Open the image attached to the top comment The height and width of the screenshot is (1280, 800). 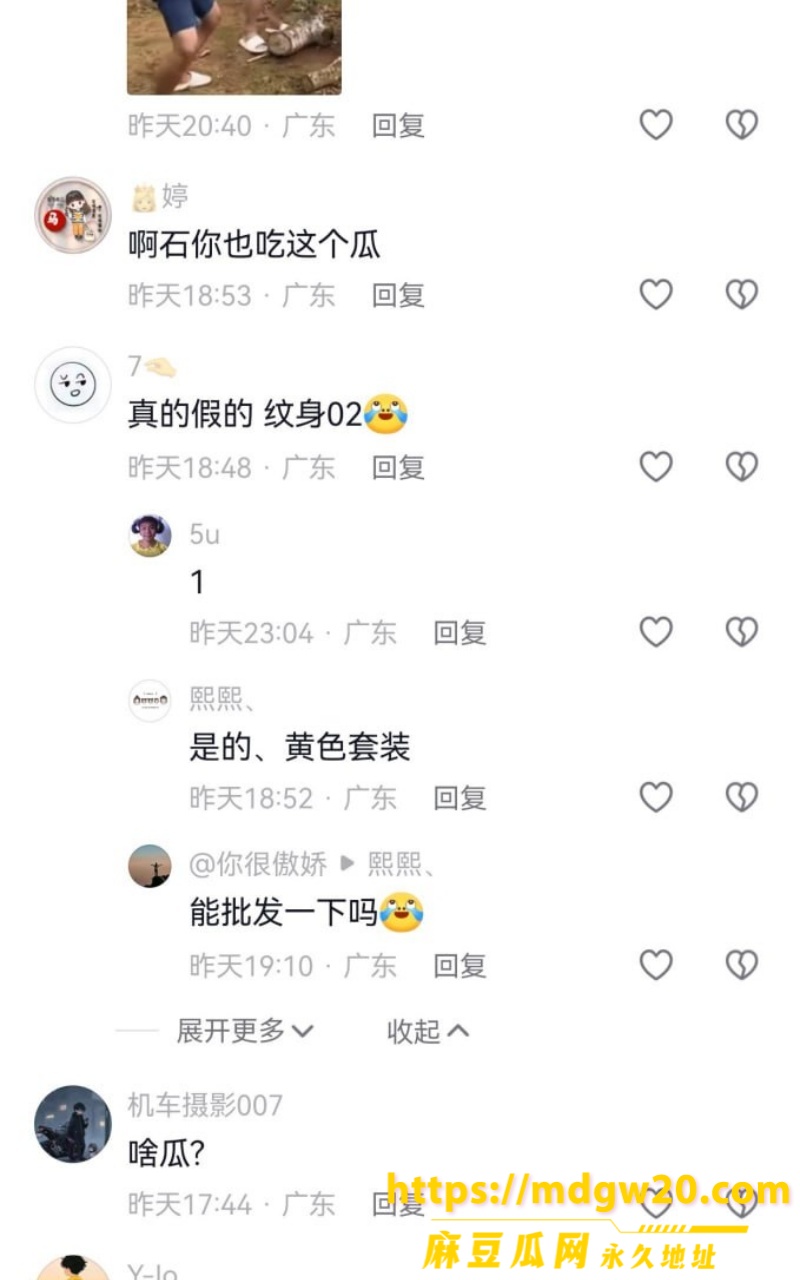(234, 47)
